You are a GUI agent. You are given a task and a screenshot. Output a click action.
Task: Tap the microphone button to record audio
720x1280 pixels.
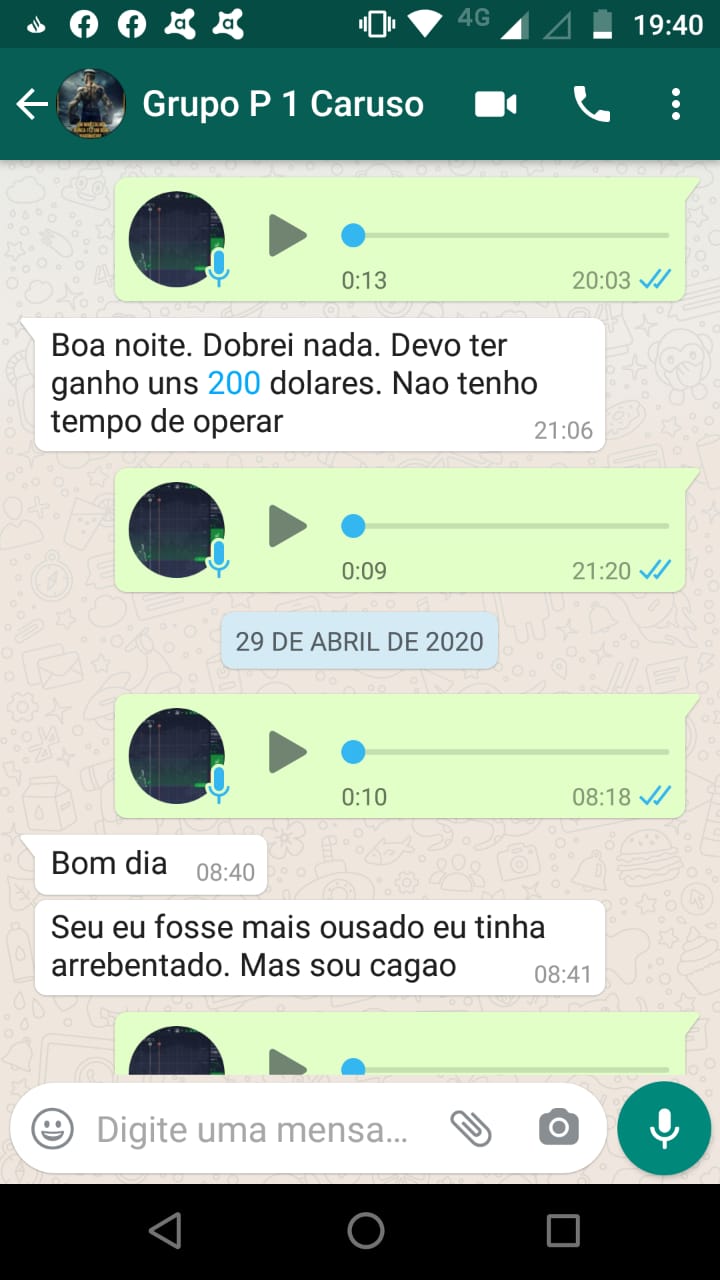pyautogui.click(x=664, y=1128)
